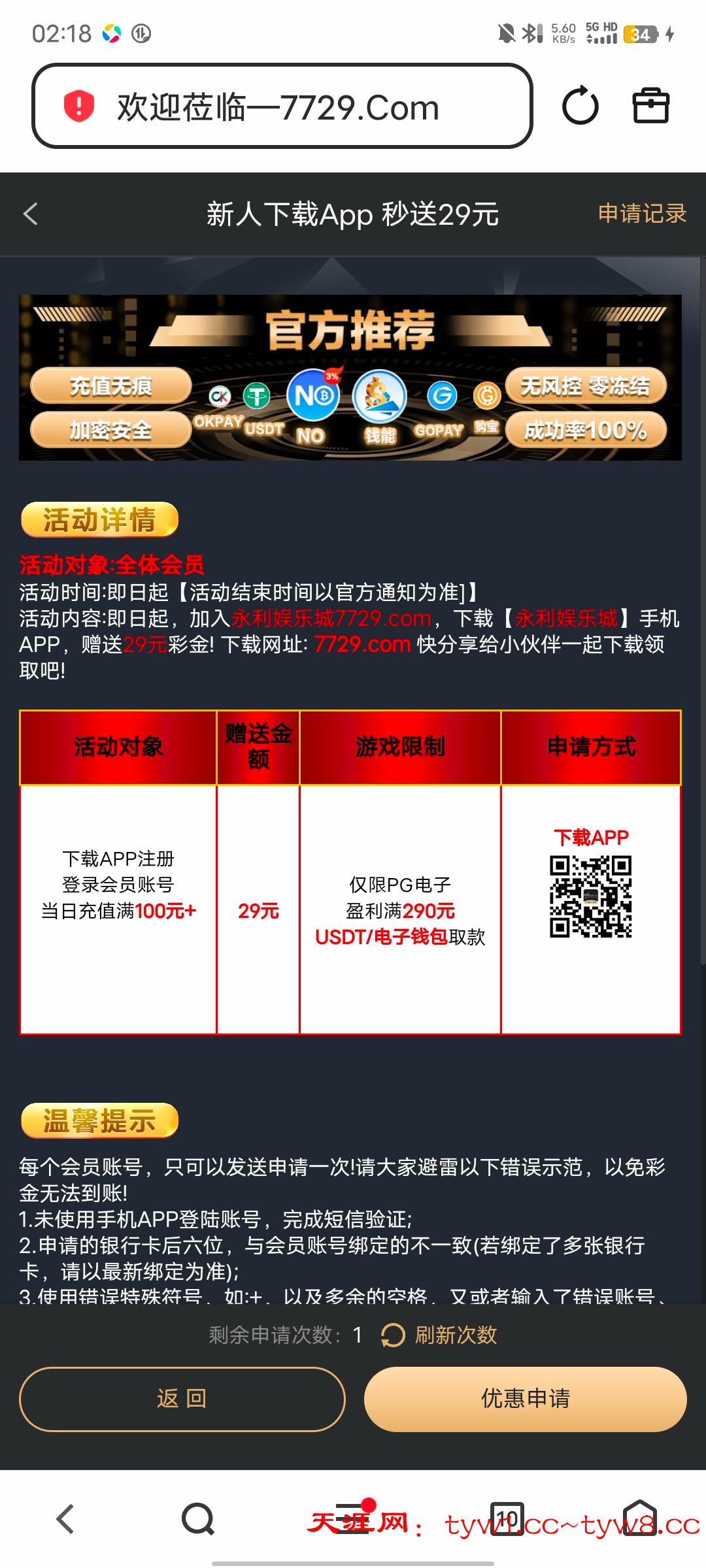Show the open tabs switcher
Image resolution: width=706 pixels, height=1568 pixels.
(x=507, y=1519)
